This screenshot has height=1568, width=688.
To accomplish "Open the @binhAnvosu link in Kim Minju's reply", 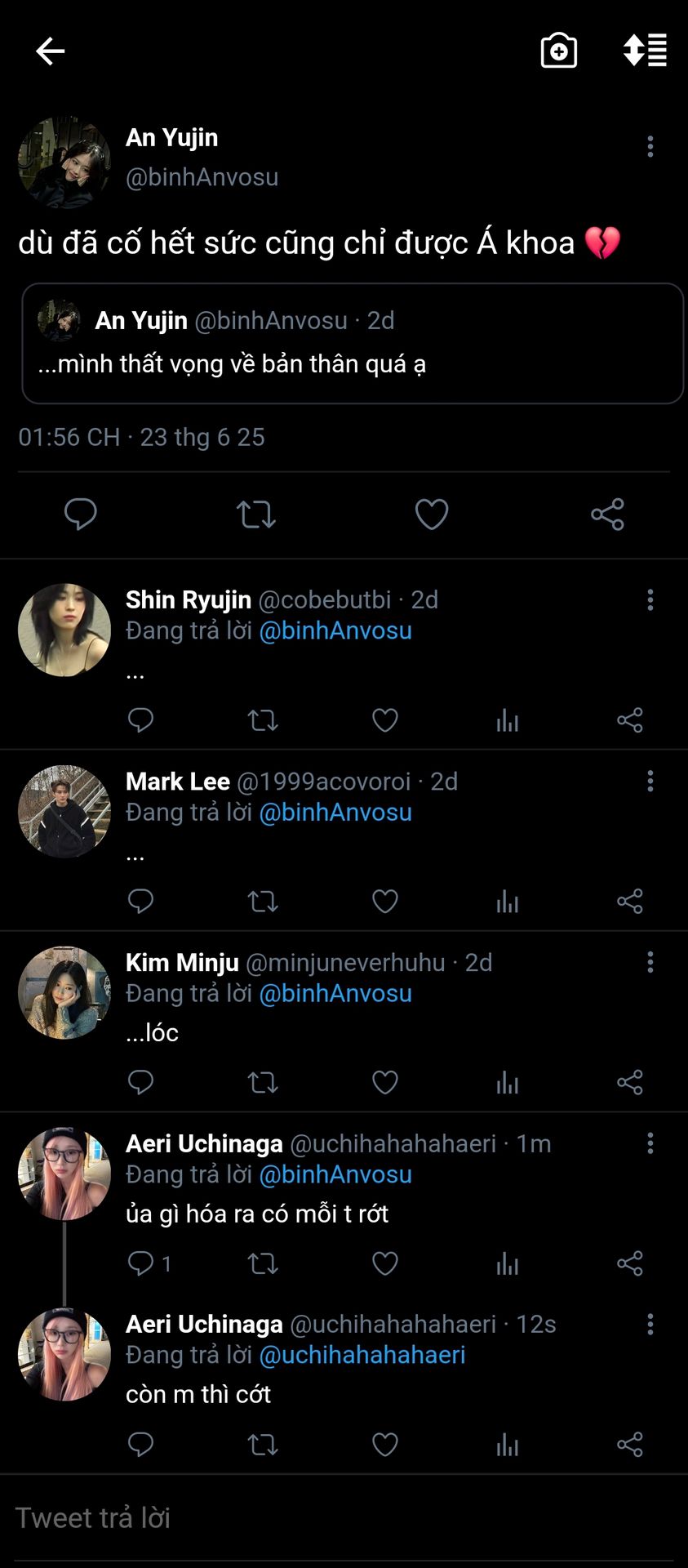I will click(335, 994).
